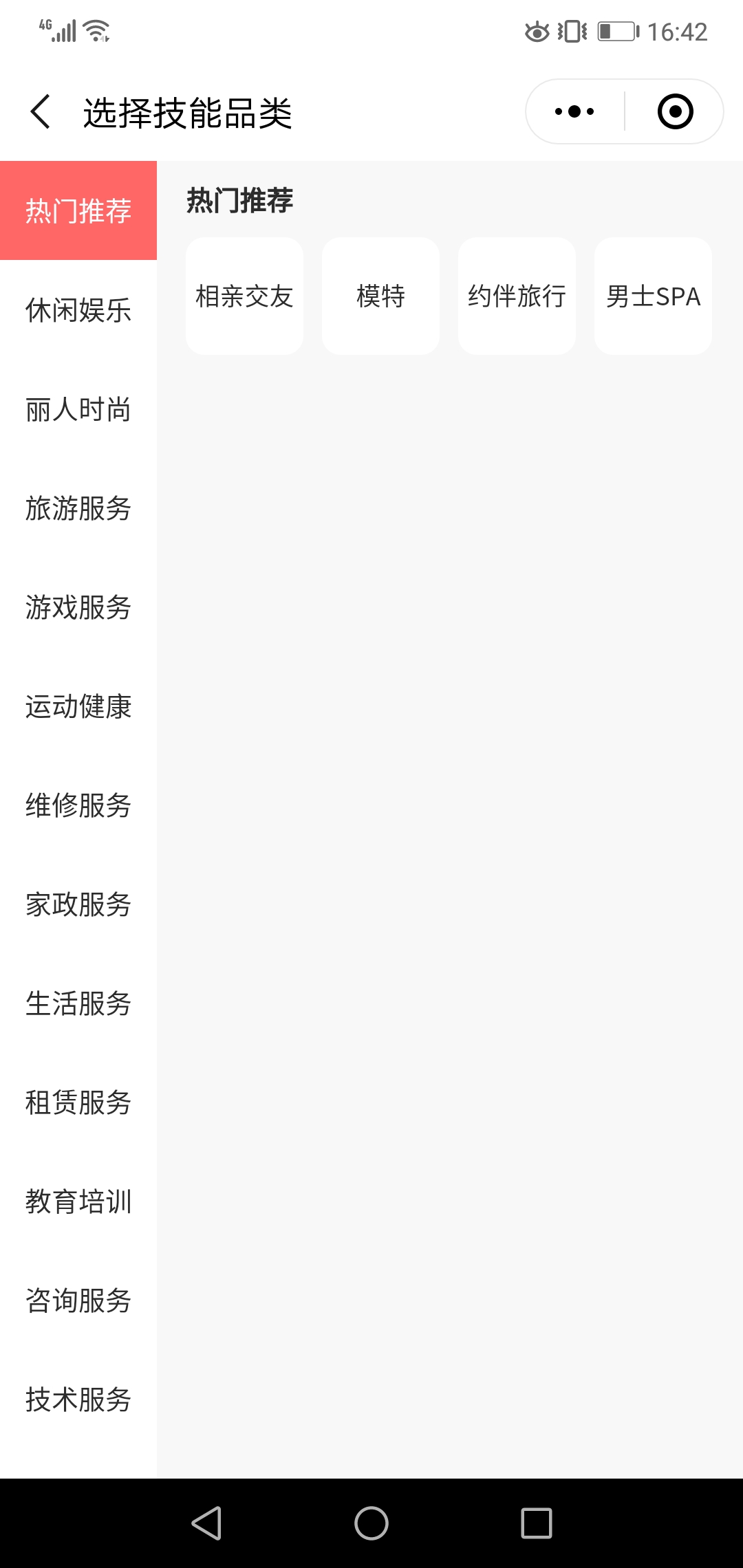Switch to the 家政服务 category
Viewport: 743px width, 1568px height.
pos(78,904)
